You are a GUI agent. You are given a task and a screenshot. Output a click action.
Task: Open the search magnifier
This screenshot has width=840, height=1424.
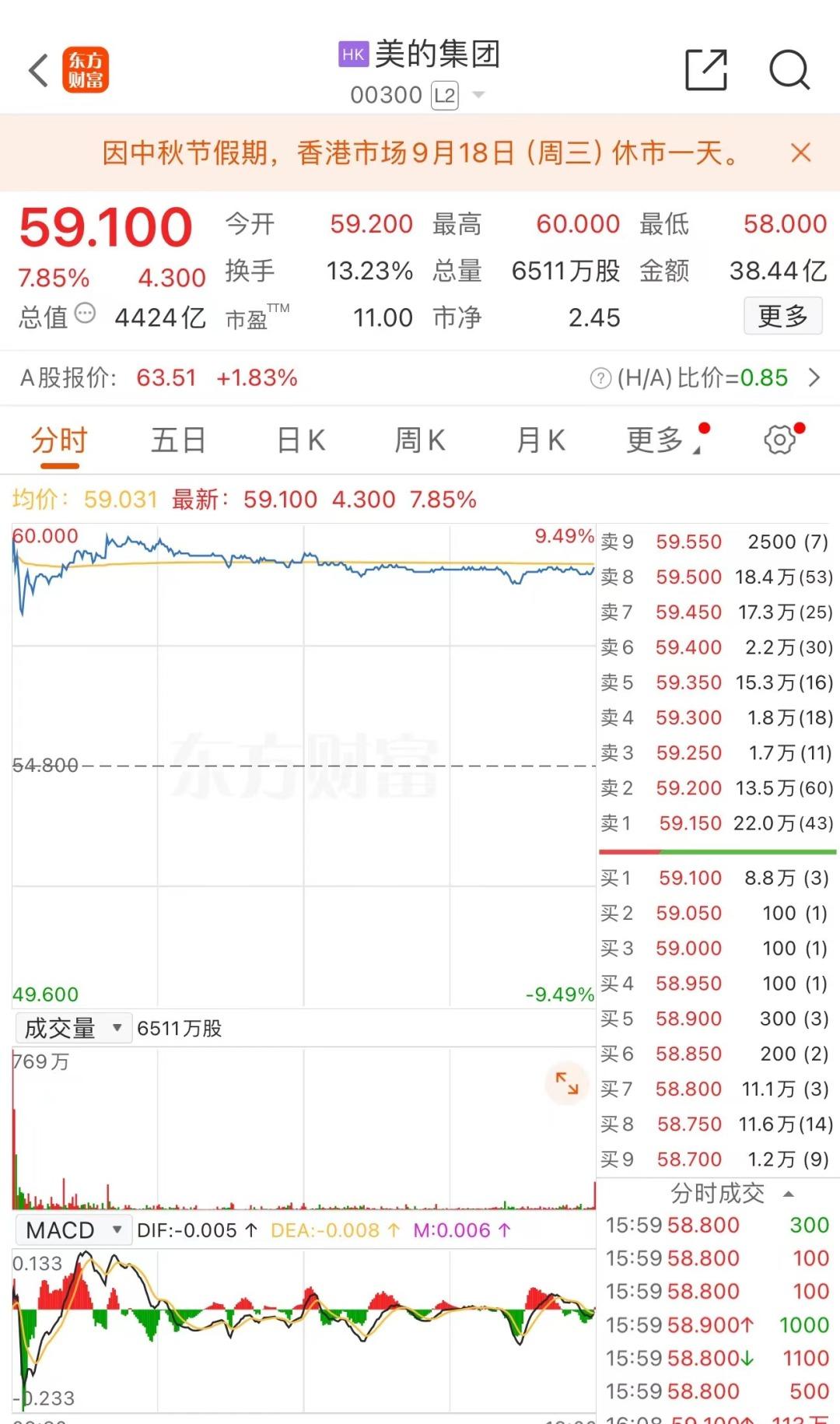(x=789, y=70)
